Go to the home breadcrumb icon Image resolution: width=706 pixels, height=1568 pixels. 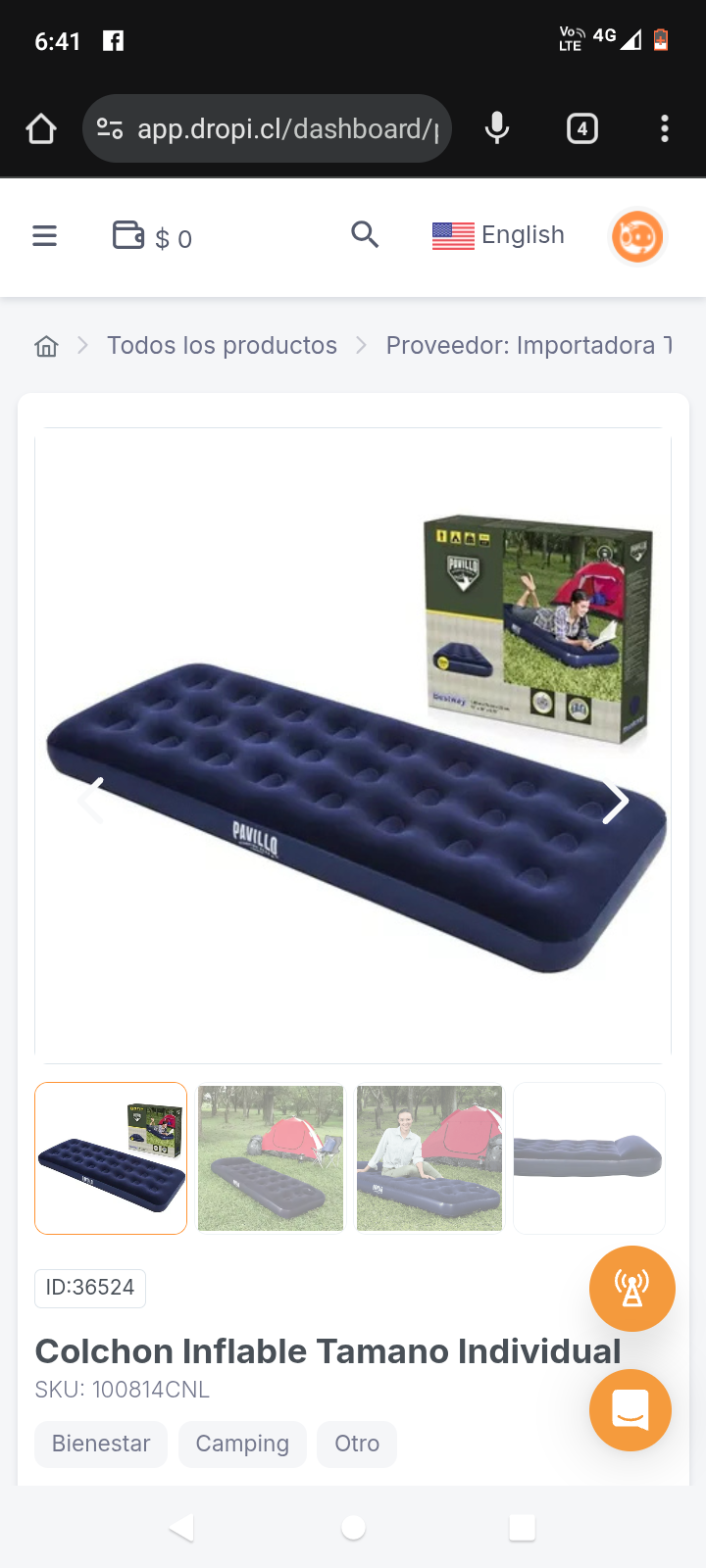pos(46,346)
